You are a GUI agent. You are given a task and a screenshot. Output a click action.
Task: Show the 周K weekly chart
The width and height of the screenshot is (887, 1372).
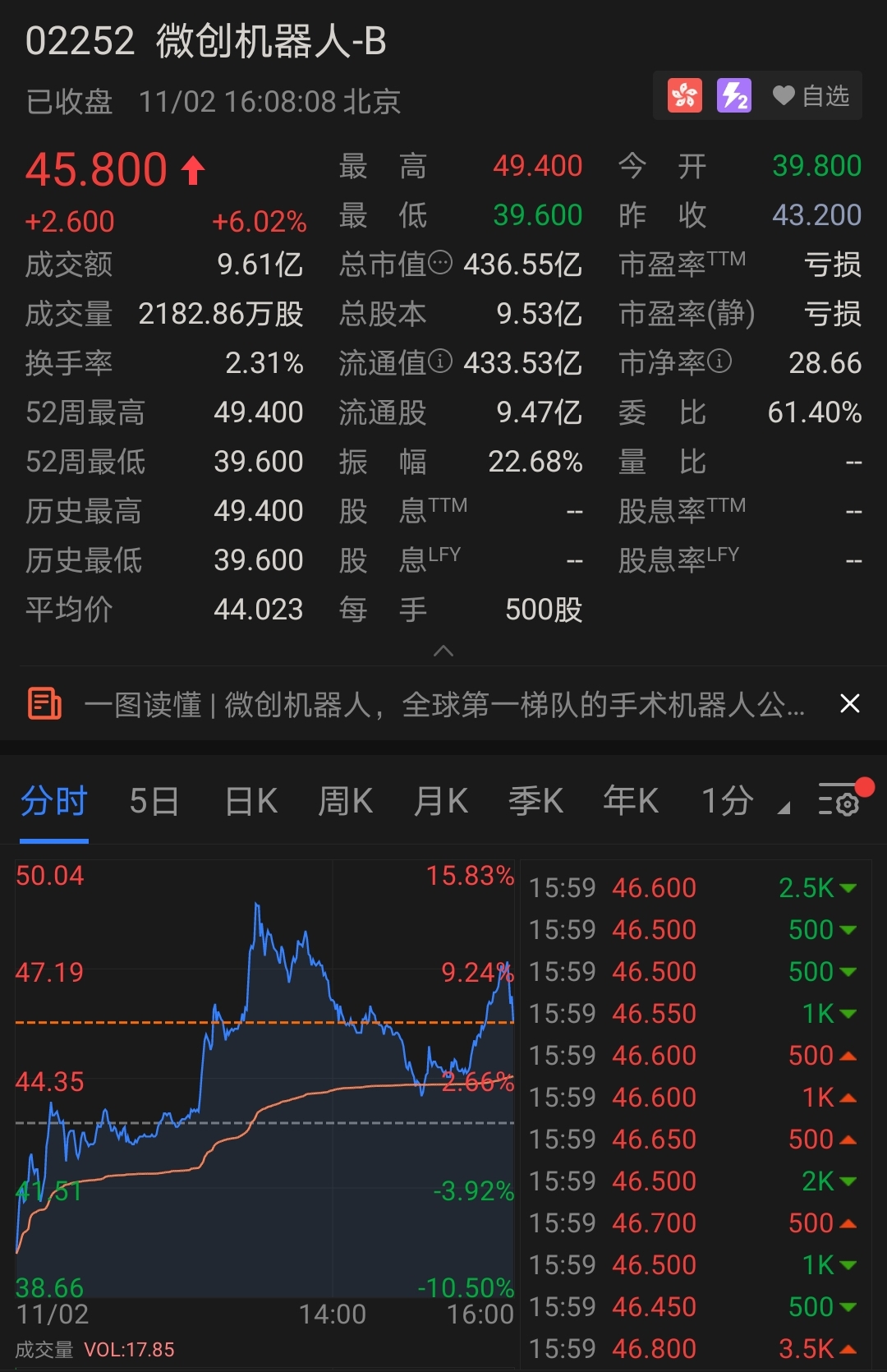click(346, 801)
